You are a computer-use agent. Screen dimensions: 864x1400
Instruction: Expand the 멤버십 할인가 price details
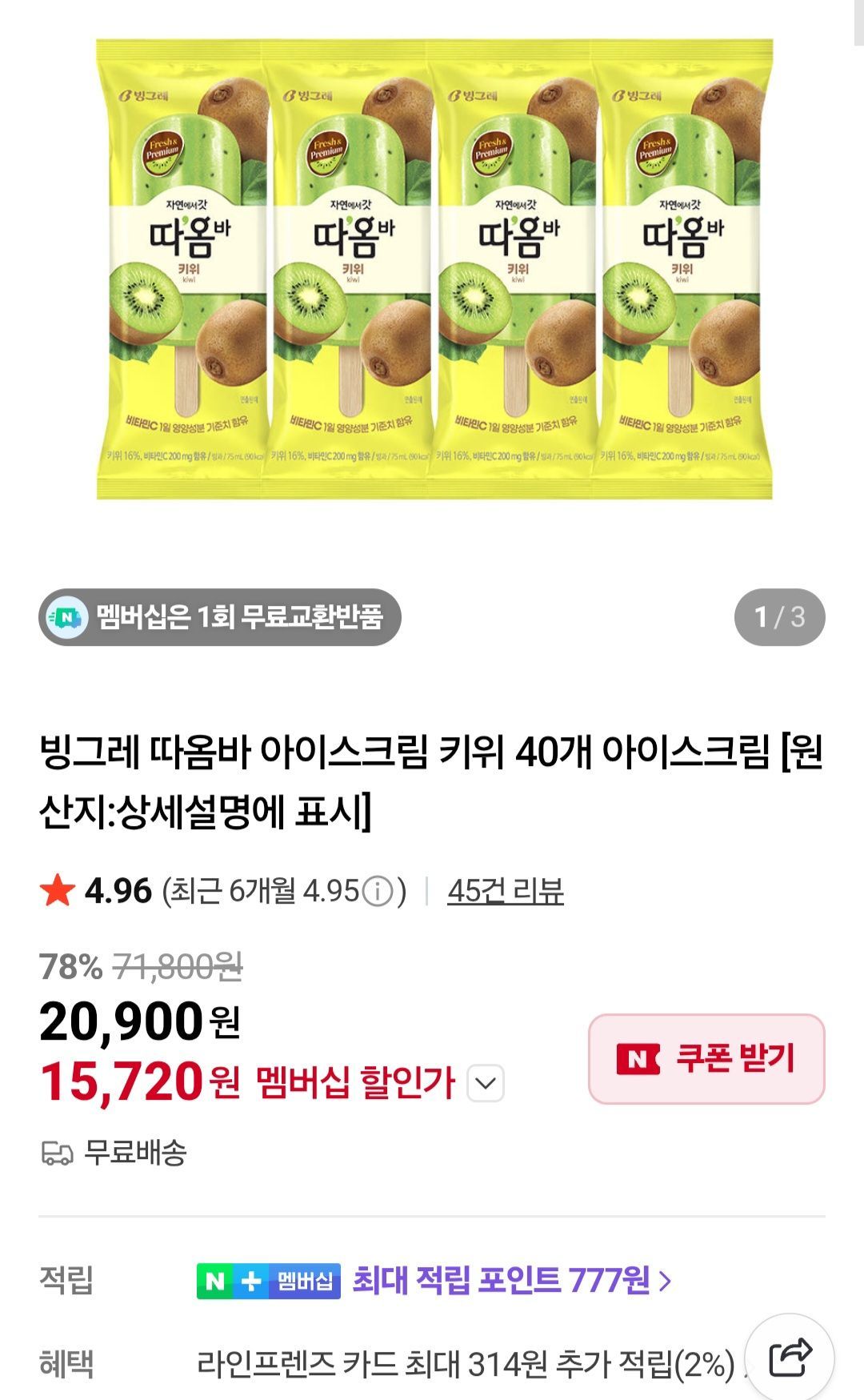click(x=485, y=1084)
